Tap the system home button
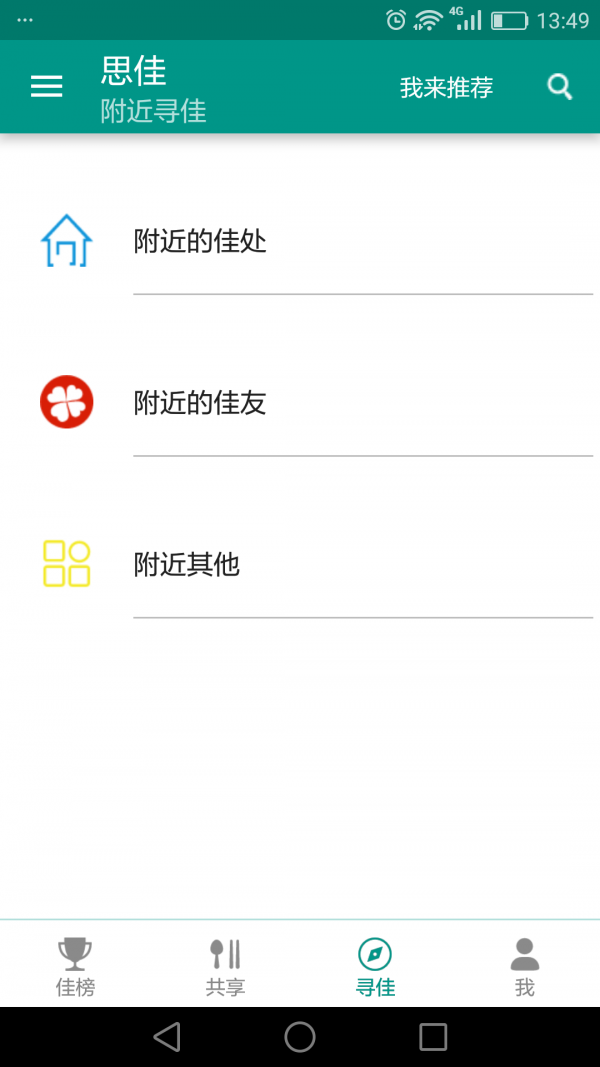Image resolution: width=600 pixels, height=1067 pixels. coord(300,1037)
